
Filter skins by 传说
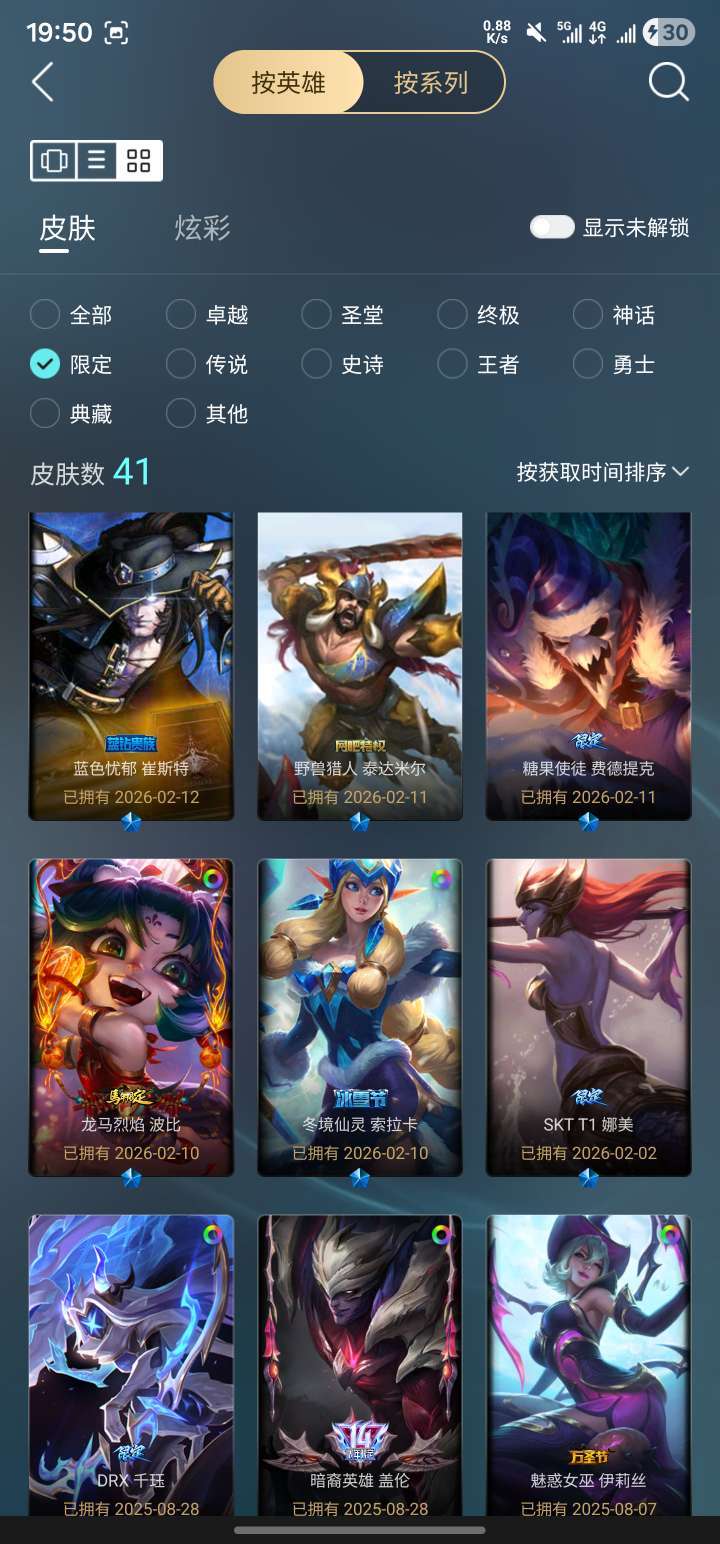(207, 364)
